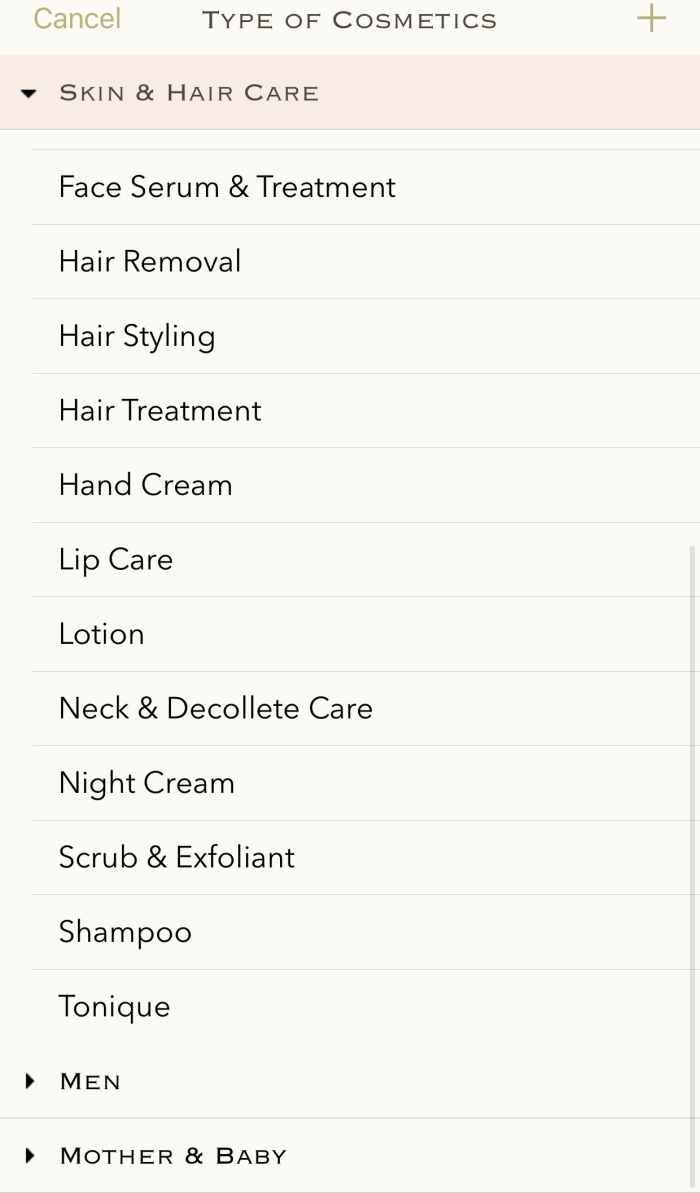700x1193 pixels.
Task: Choose Hand Cream
Action: point(366,485)
